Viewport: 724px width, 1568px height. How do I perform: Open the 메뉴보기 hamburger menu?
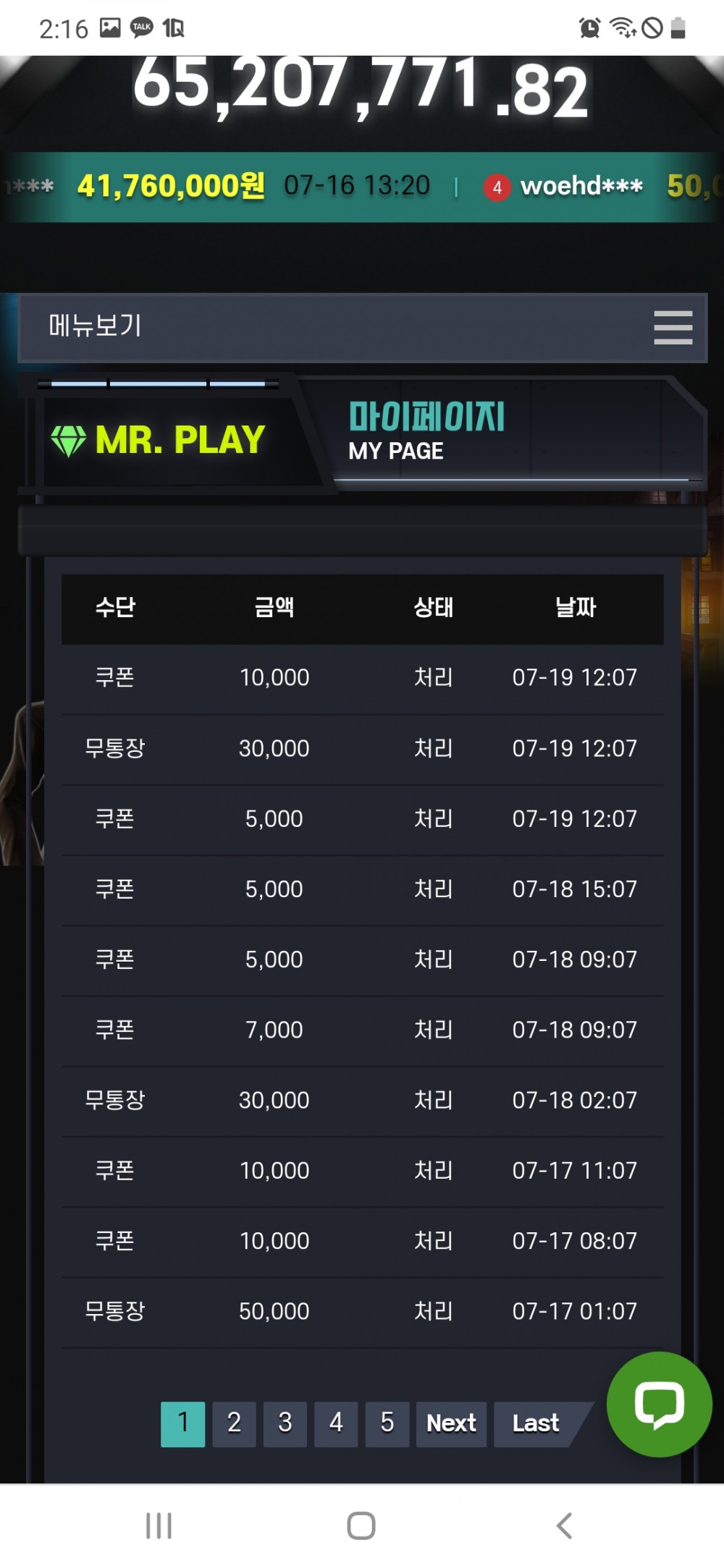click(673, 327)
